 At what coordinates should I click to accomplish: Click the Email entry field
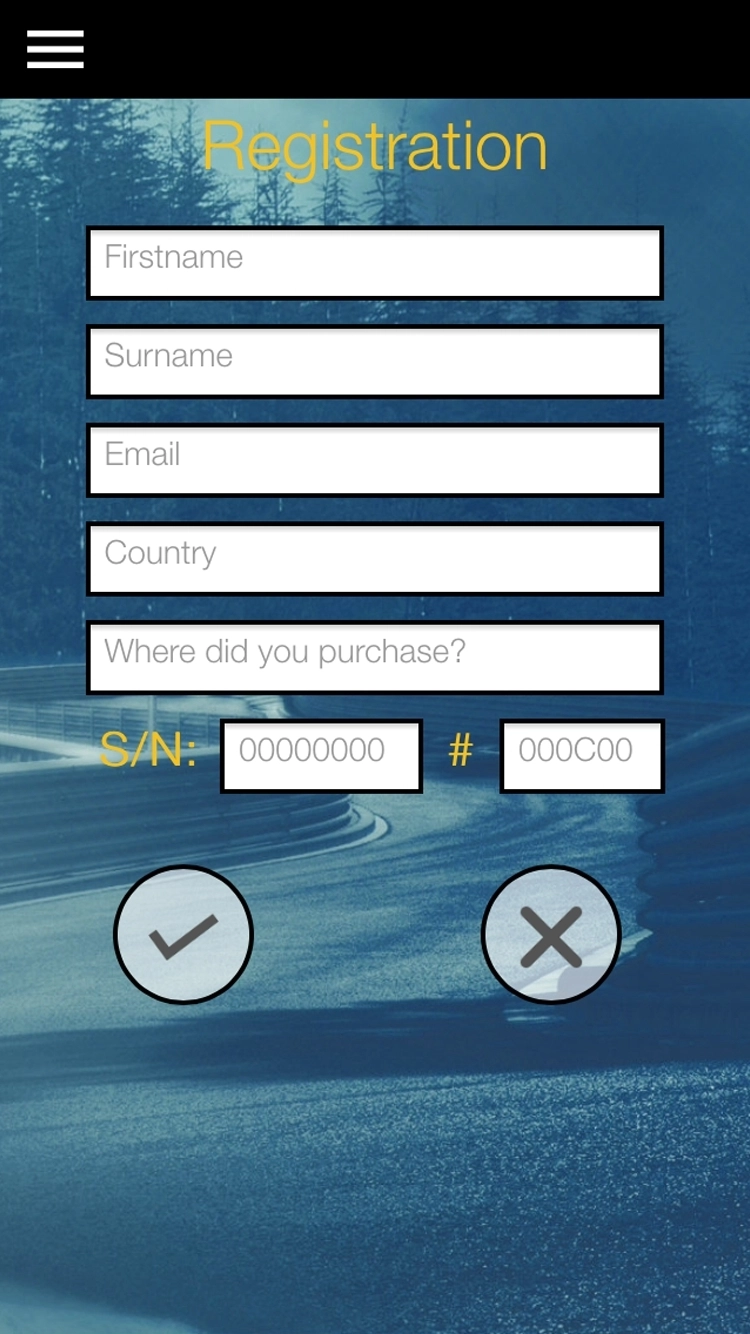[x=374, y=459]
